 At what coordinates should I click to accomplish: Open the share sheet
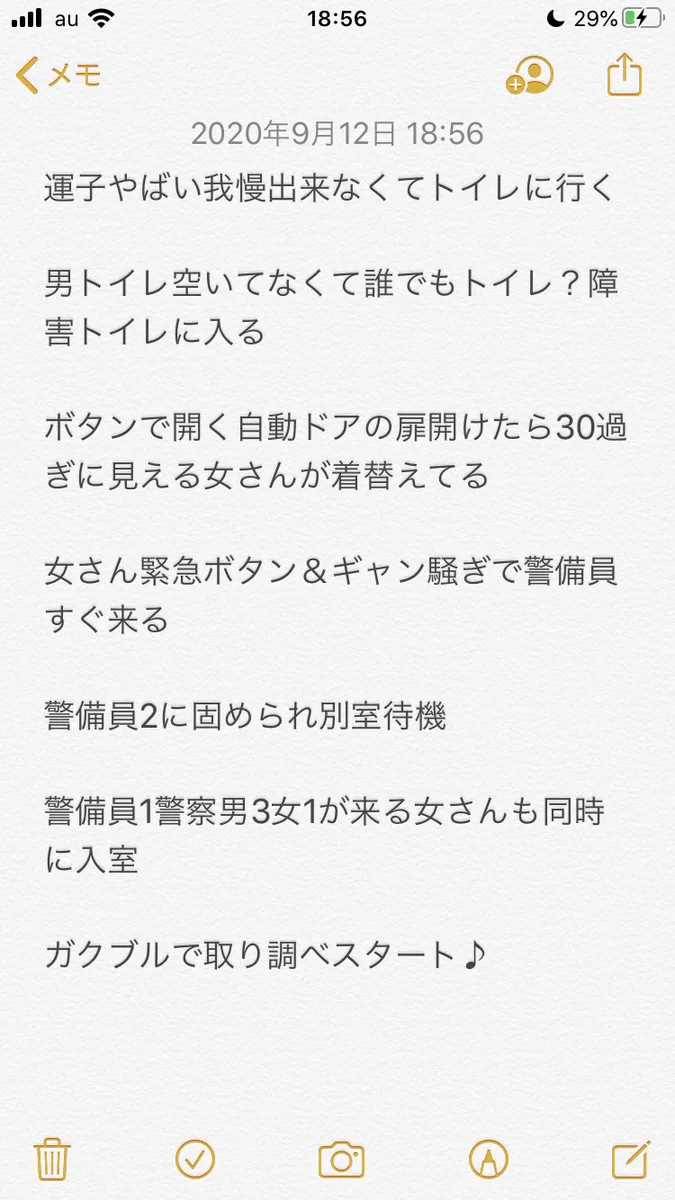point(624,75)
